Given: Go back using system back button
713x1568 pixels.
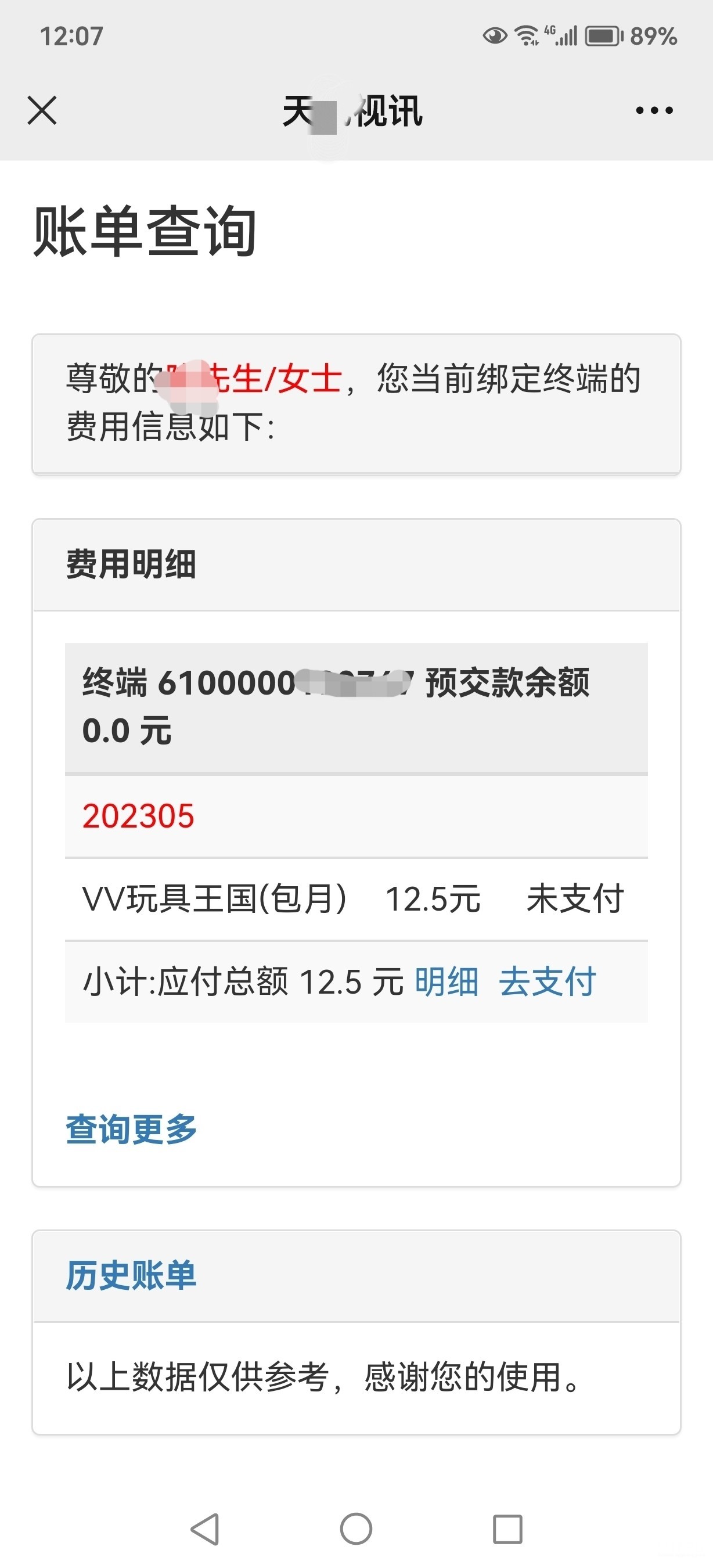Looking at the screenshot, I should pos(205,1529).
